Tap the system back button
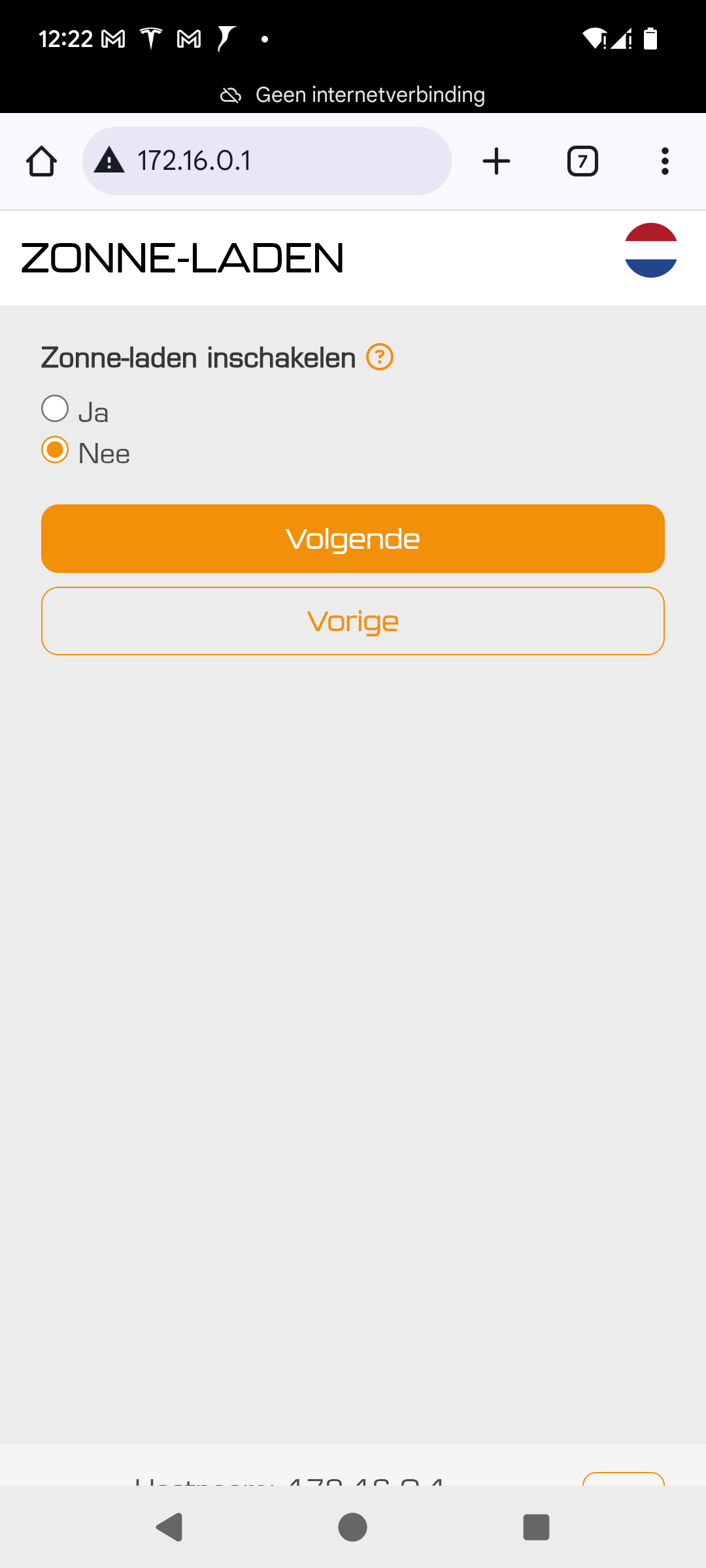 [170, 1527]
